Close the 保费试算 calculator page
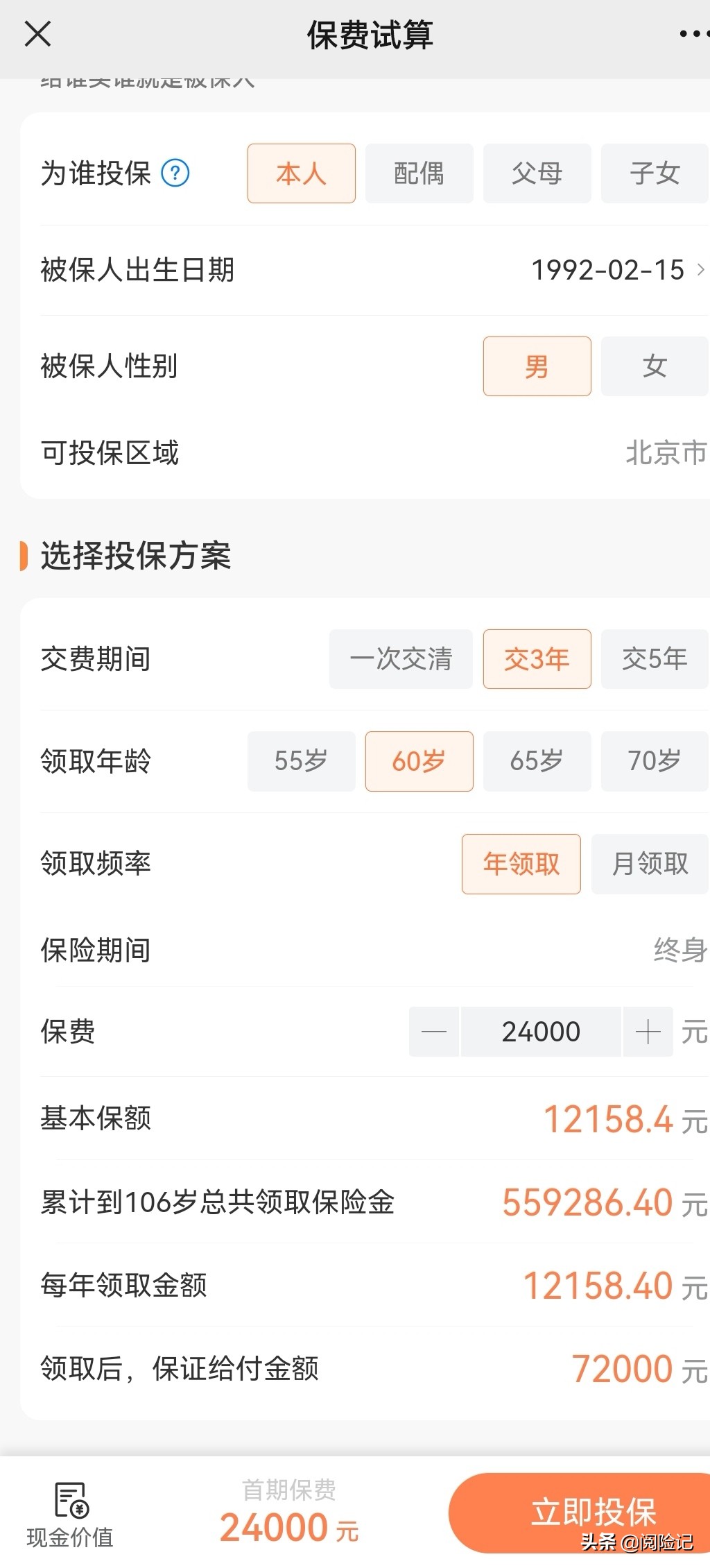This screenshot has width=710, height=1568. click(x=37, y=33)
